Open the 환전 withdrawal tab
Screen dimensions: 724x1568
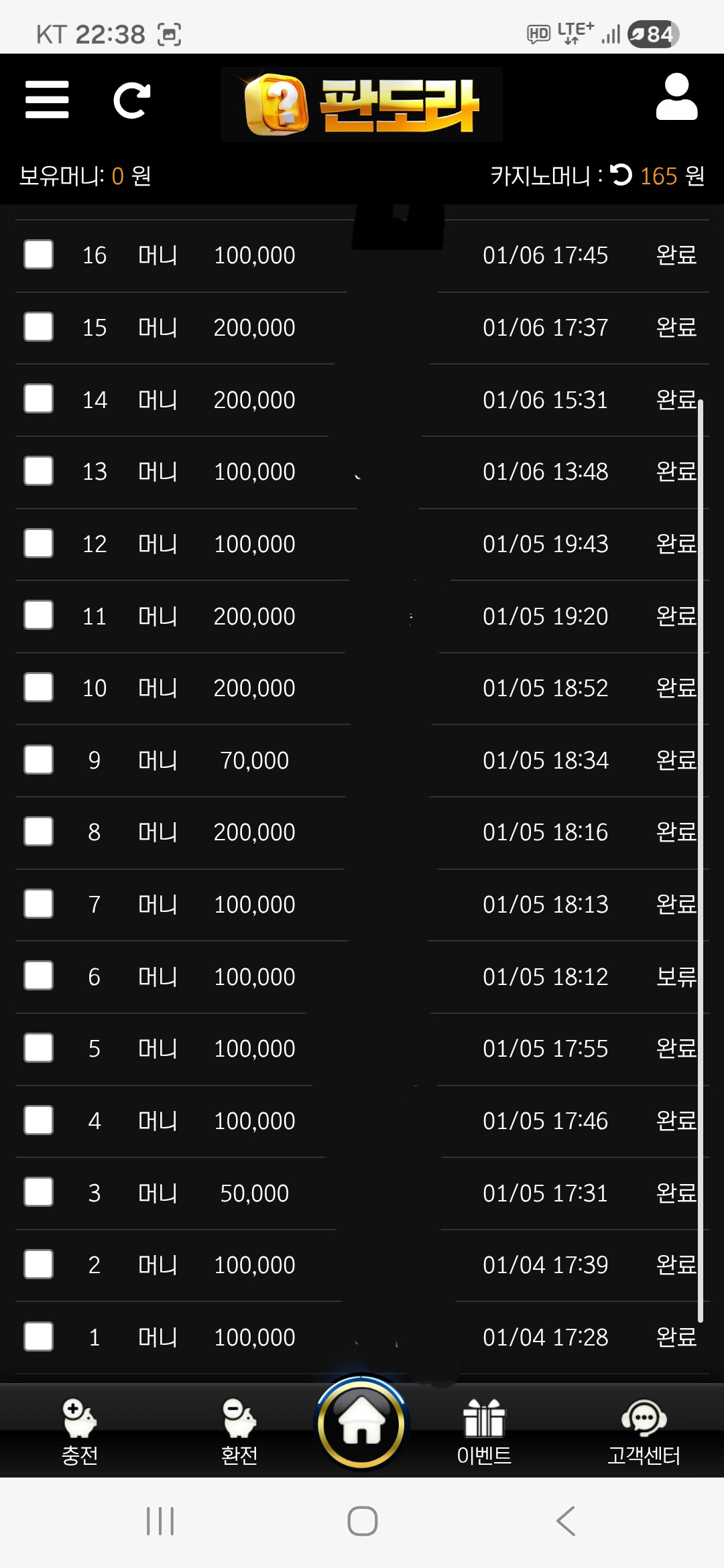239,1432
